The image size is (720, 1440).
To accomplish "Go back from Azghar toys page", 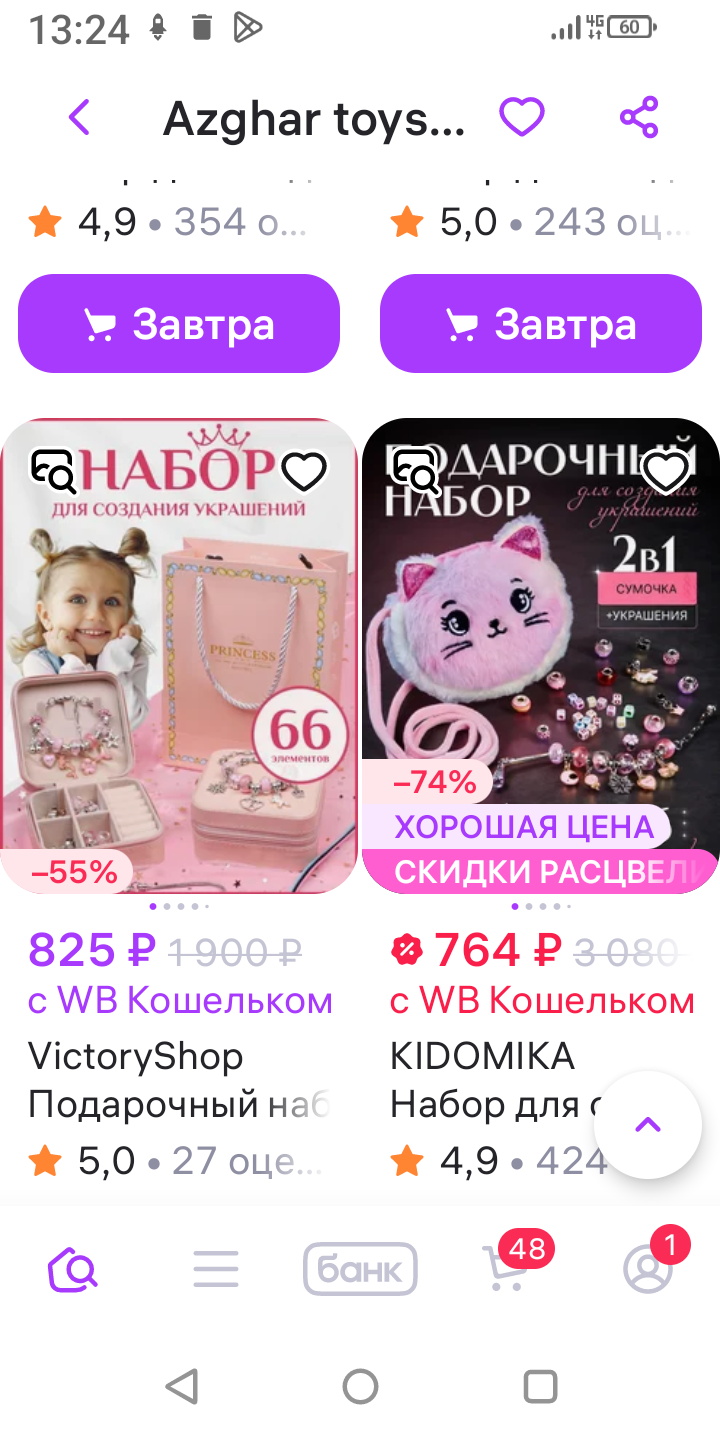I will tap(79, 118).
